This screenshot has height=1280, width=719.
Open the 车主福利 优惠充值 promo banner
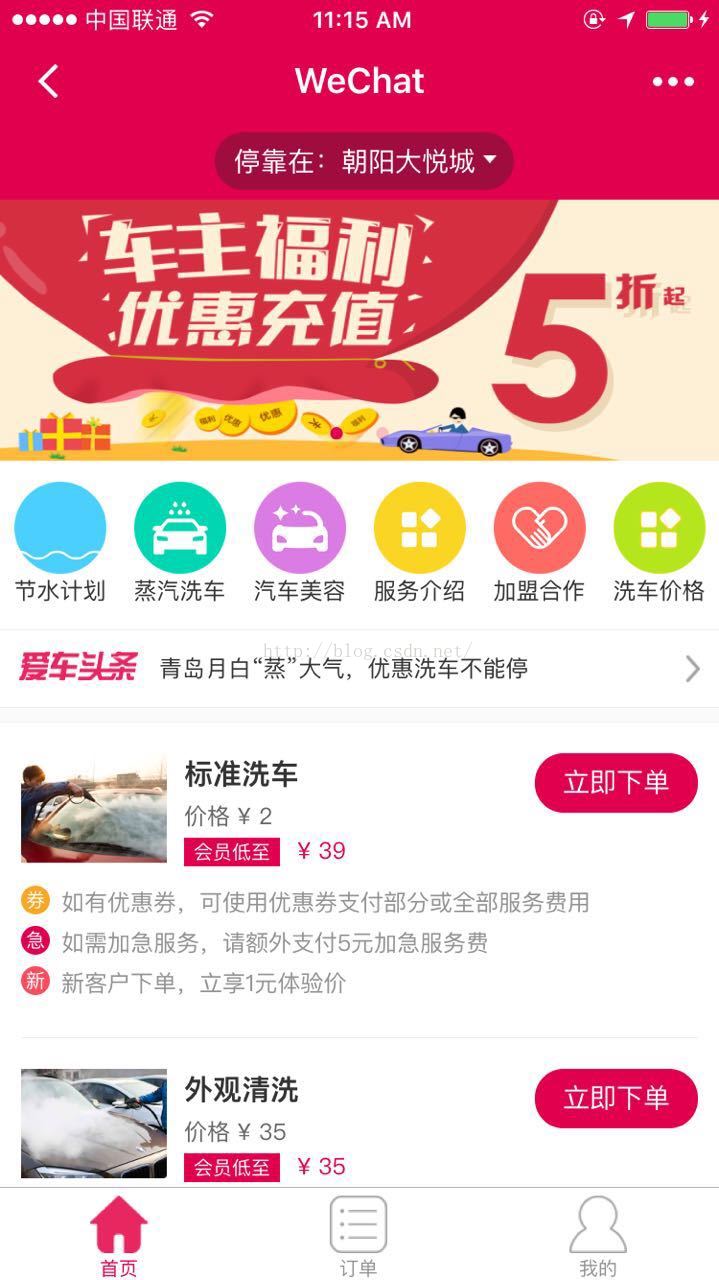359,330
